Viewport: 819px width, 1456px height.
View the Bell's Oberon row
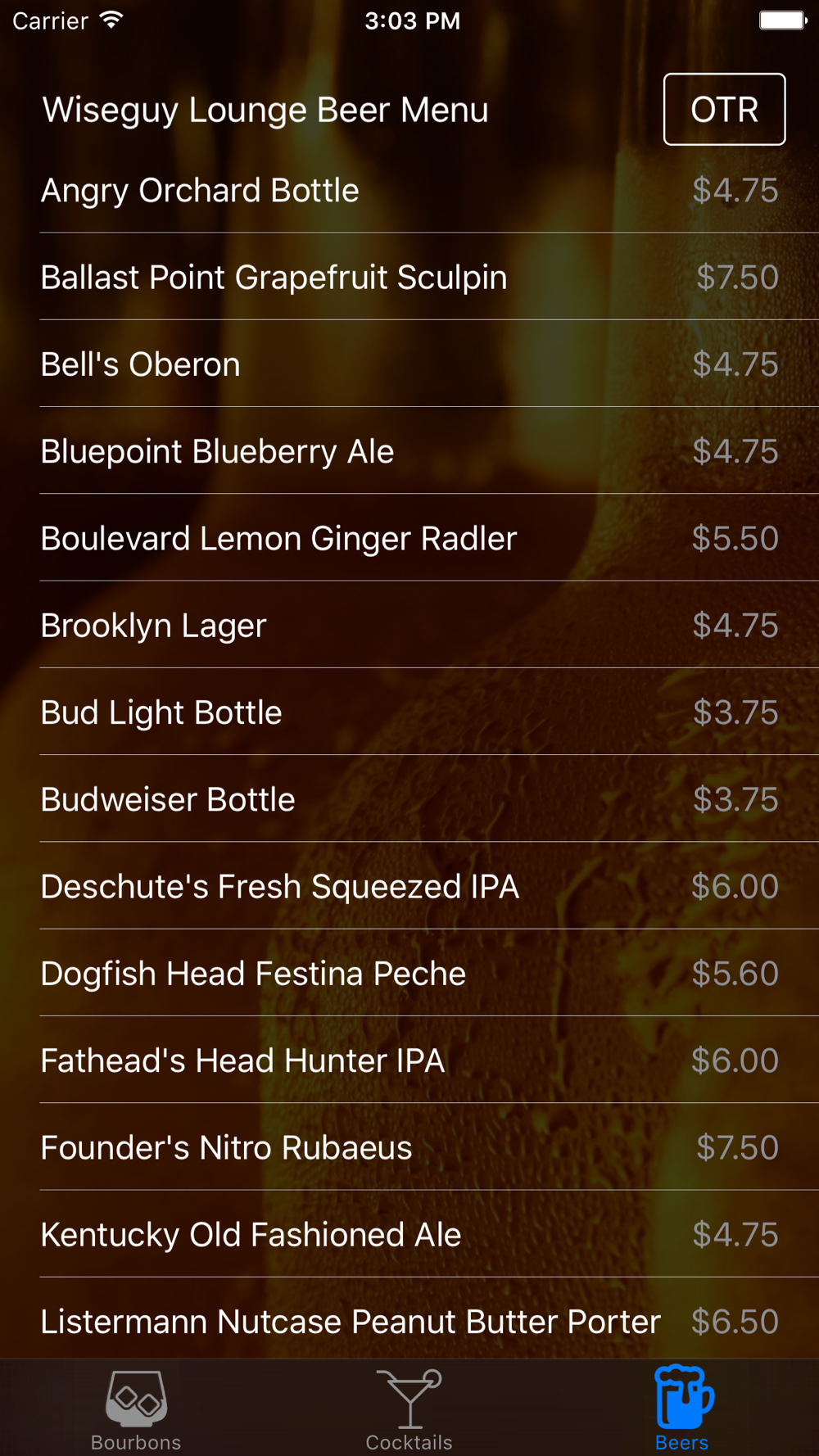409,364
